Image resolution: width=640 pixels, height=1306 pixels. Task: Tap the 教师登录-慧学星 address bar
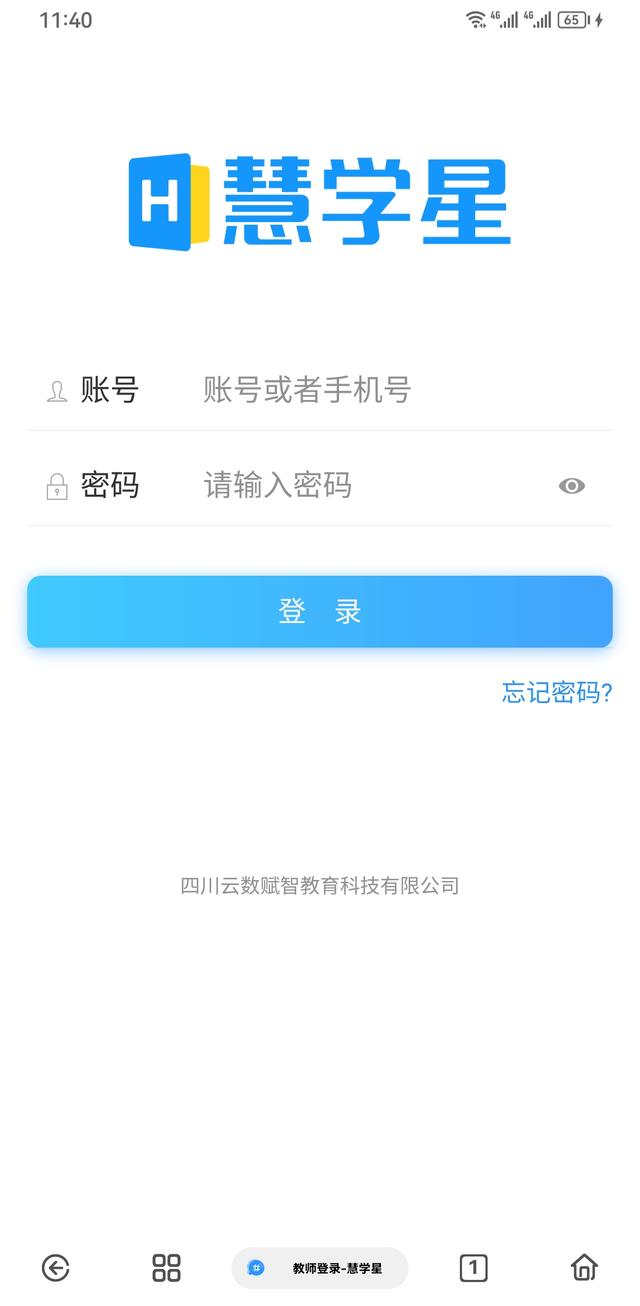click(x=320, y=1268)
